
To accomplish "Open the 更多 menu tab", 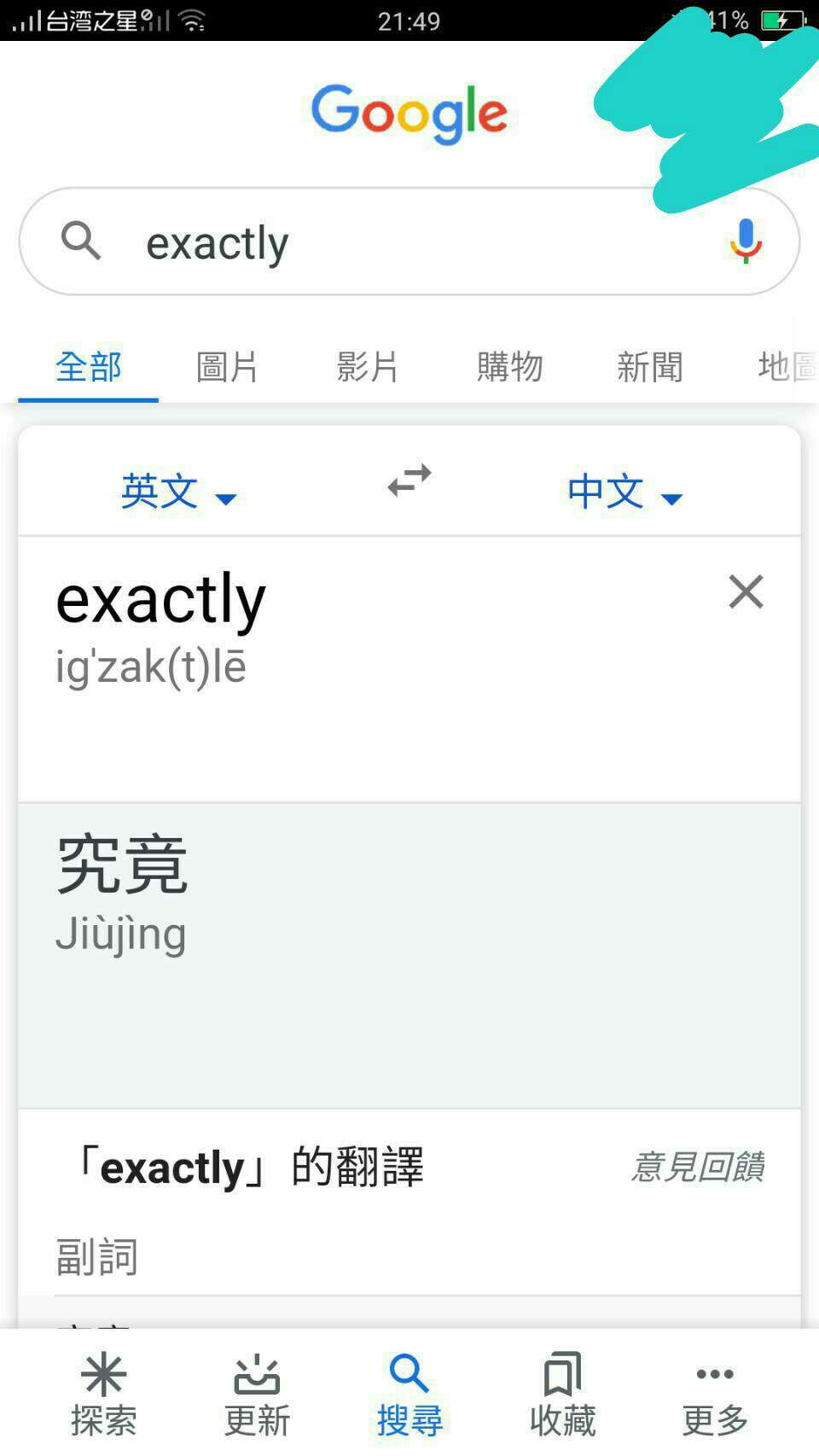I will [x=715, y=1395].
